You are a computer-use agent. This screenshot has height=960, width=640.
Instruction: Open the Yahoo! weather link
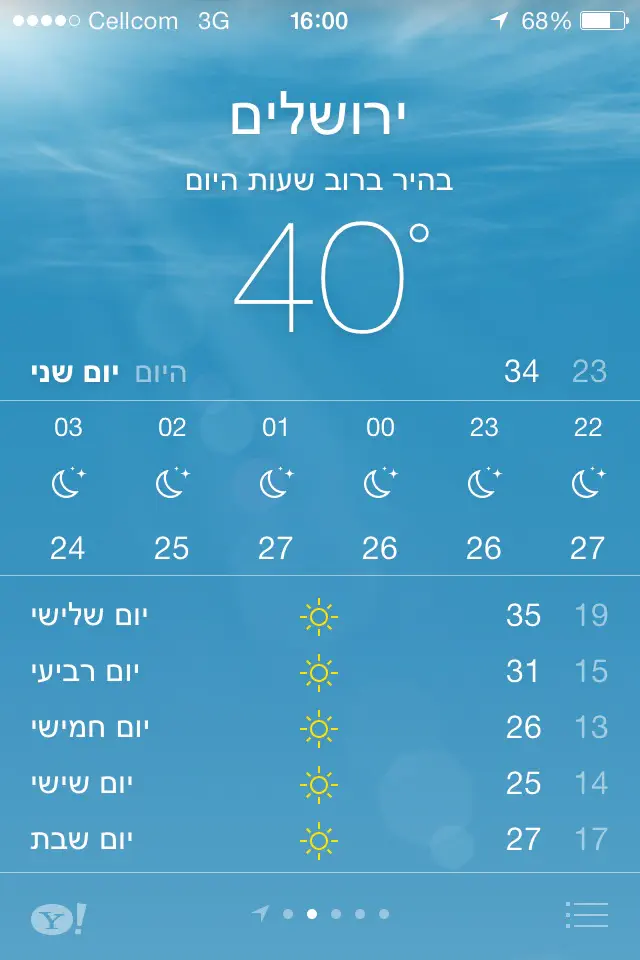[x=57, y=917]
